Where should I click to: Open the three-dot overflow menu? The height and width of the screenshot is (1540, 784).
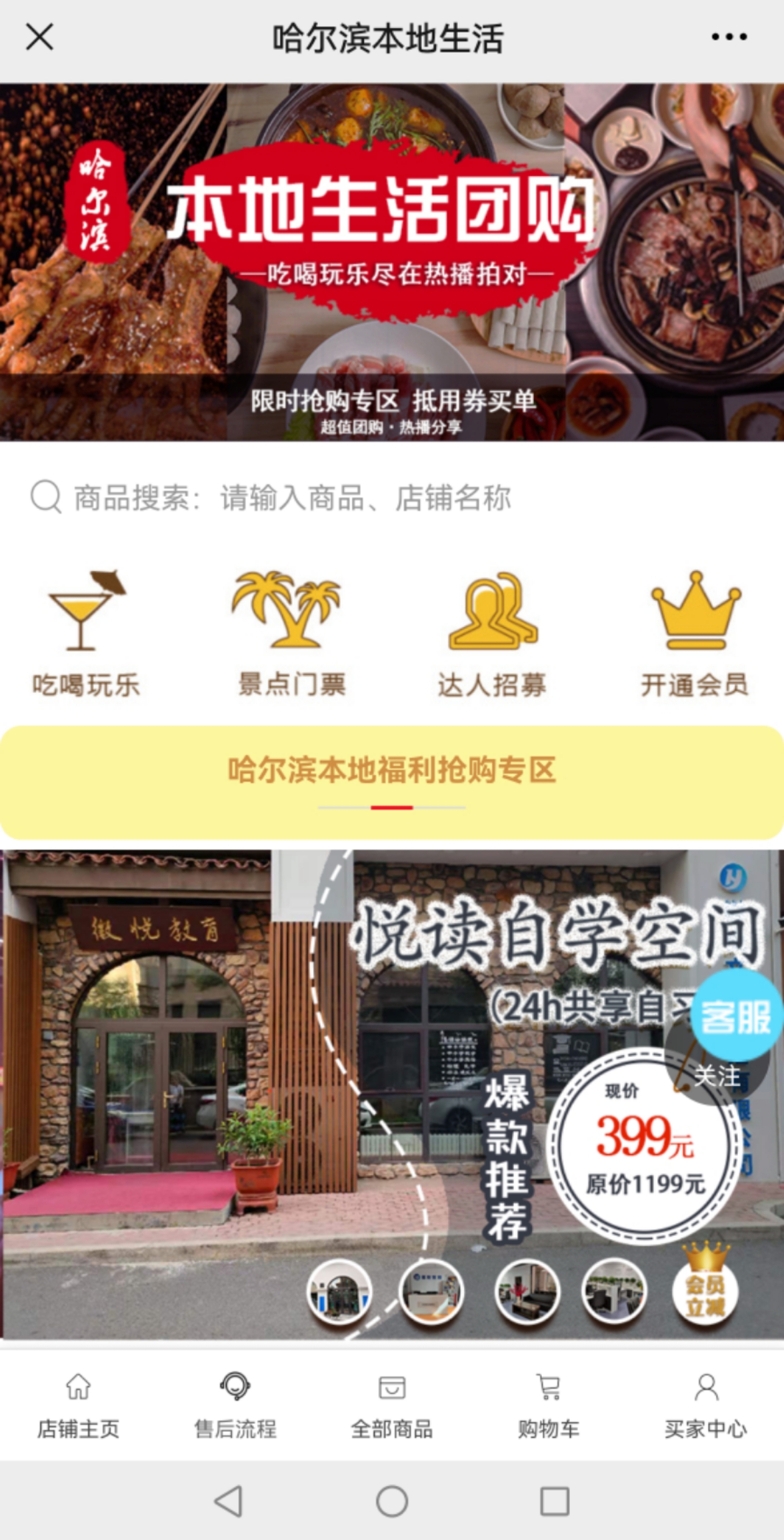(729, 37)
